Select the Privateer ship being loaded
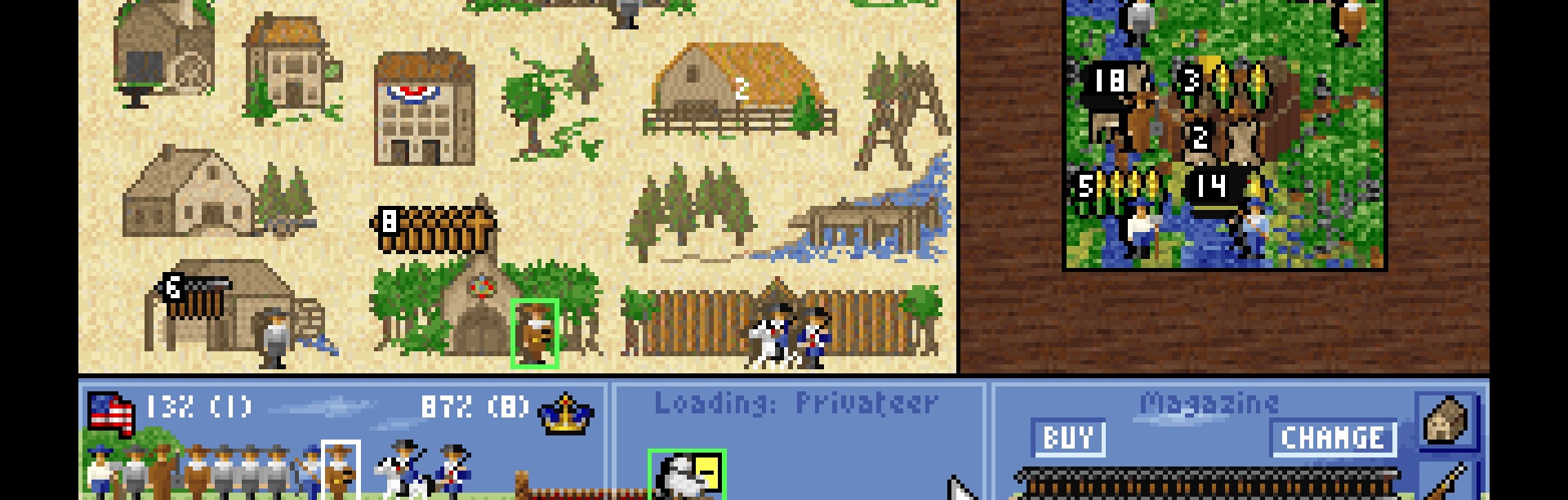The height and width of the screenshot is (500, 1568). [x=686, y=475]
